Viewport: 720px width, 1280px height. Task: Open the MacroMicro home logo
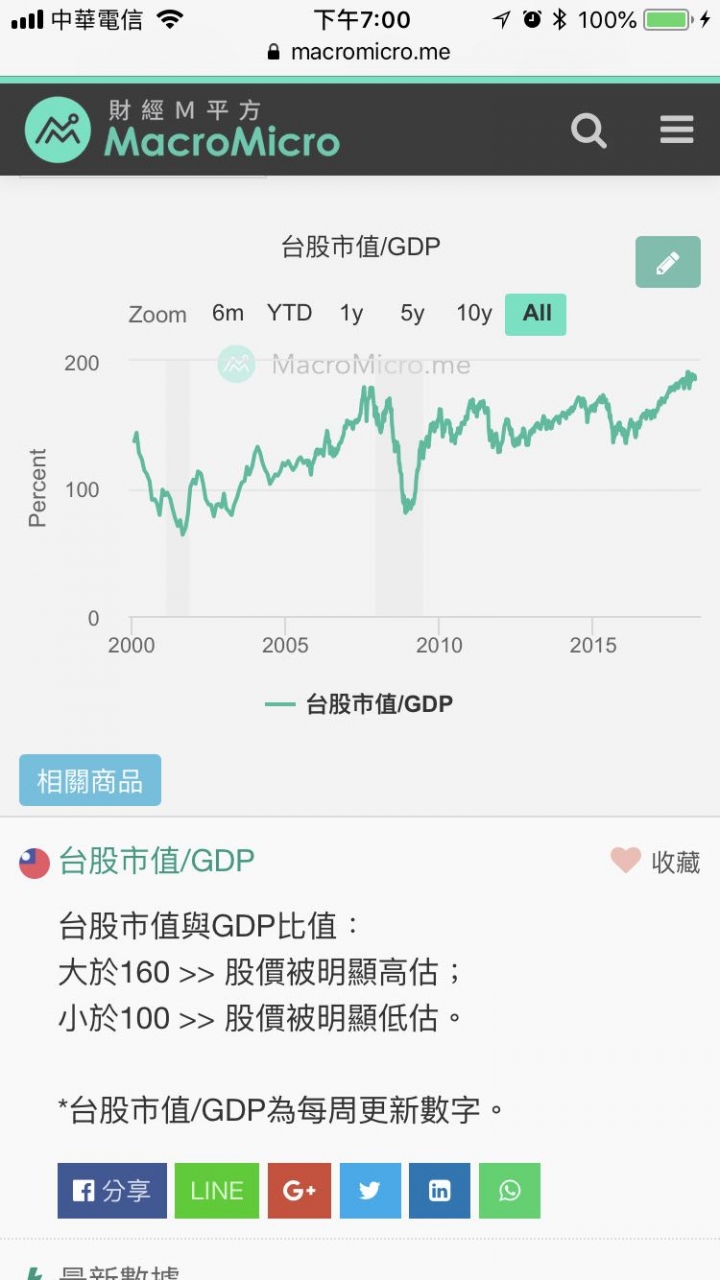click(x=182, y=130)
